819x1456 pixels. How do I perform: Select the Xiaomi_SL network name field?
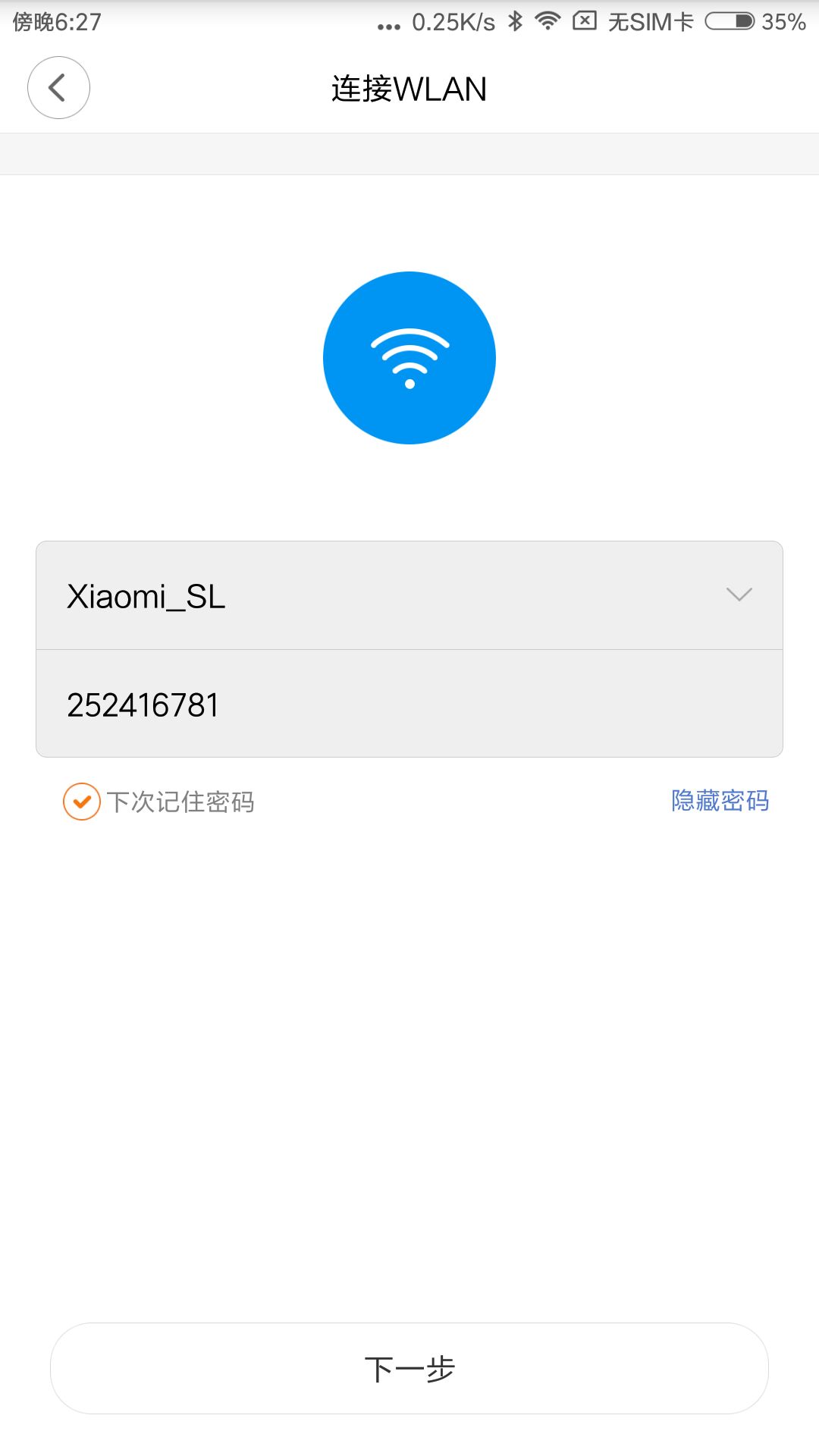303,596
